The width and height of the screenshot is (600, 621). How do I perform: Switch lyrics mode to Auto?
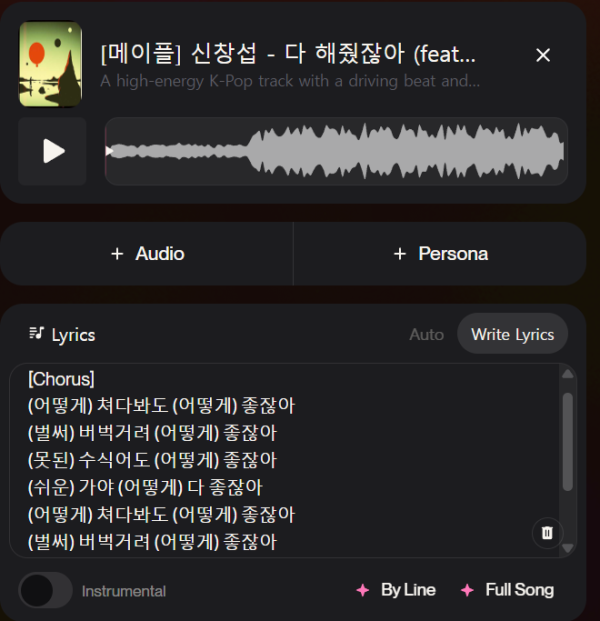point(426,334)
